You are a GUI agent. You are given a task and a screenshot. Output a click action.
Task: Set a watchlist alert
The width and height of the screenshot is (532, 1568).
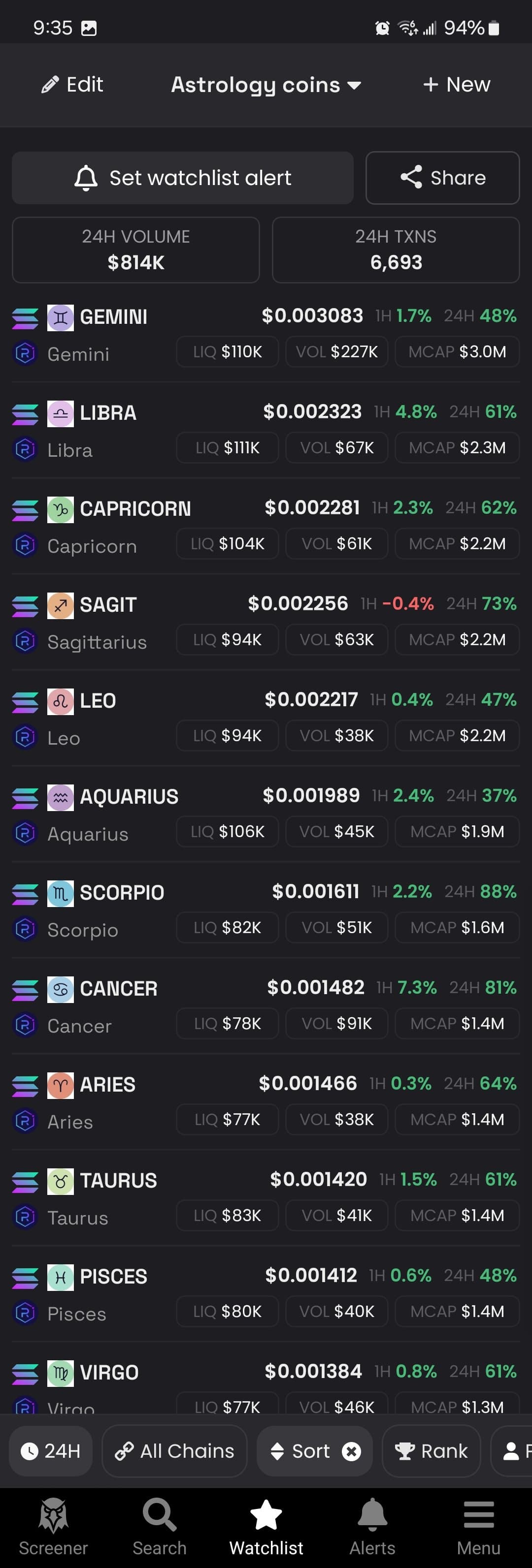[x=182, y=178]
